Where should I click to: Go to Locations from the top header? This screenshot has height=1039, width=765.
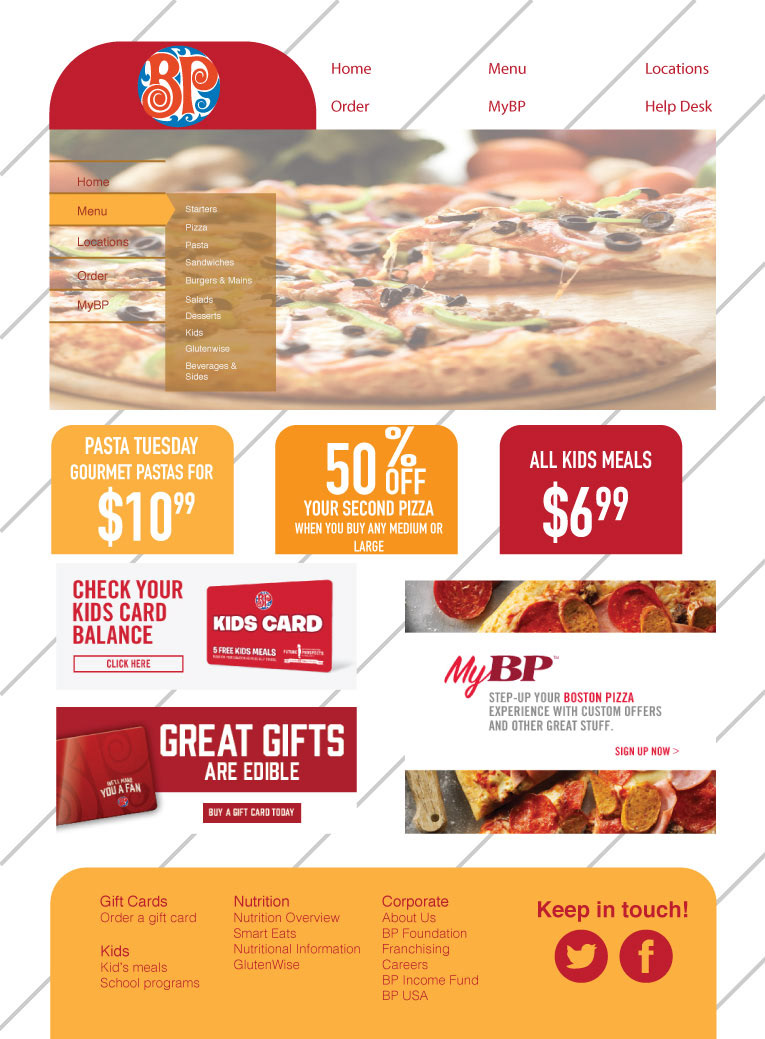click(x=676, y=69)
